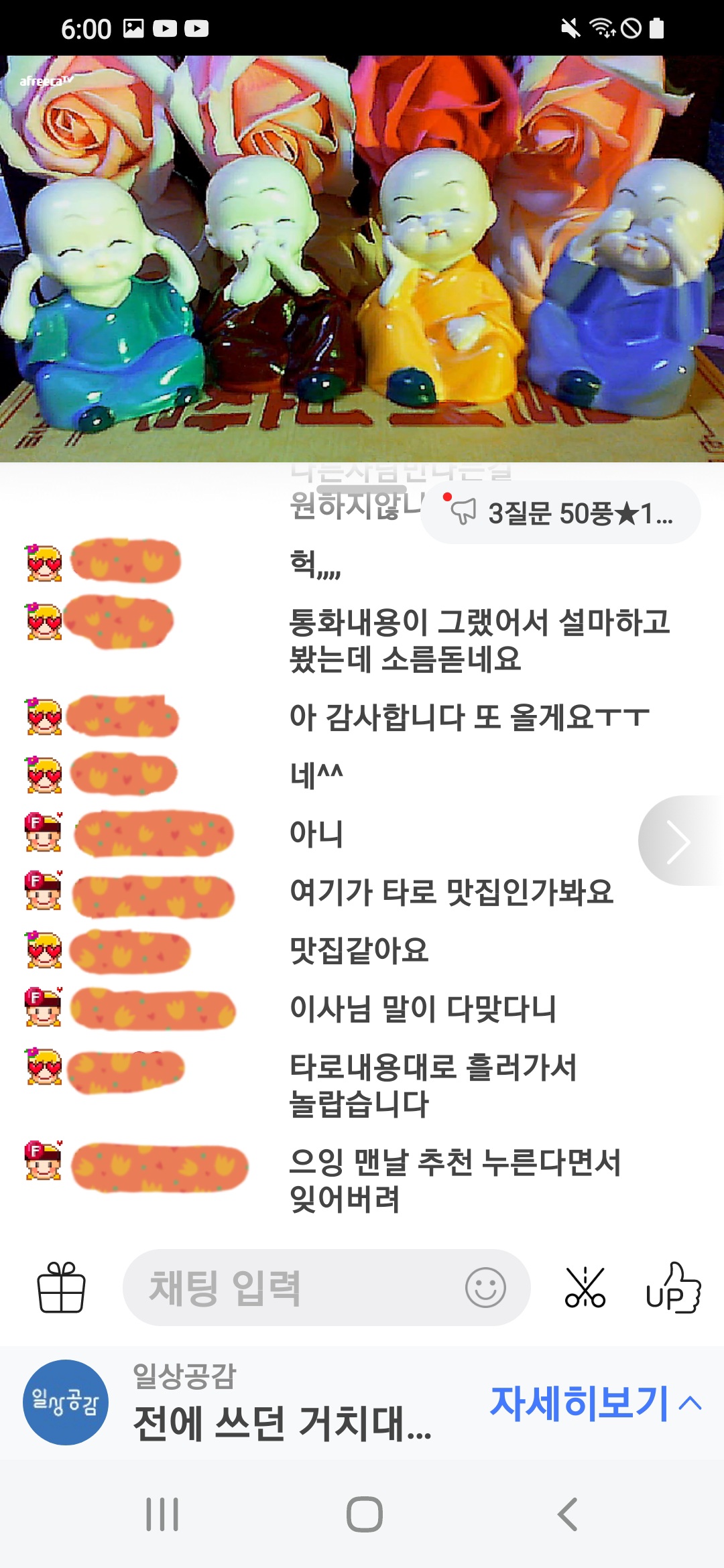The height and width of the screenshot is (1568, 724).
Task: Go back with the system back button
Action: point(567,1514)
